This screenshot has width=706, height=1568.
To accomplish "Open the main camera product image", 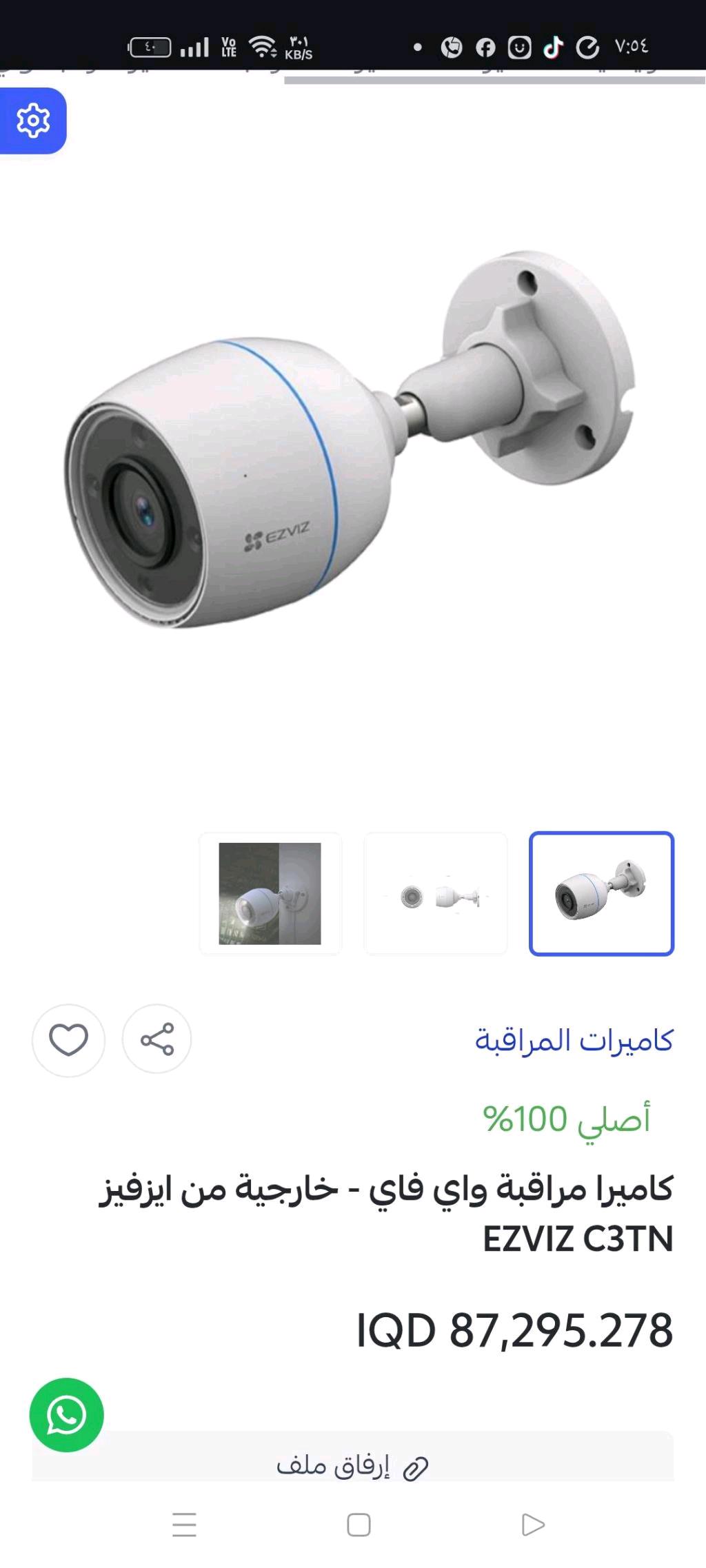I will pos(352,441).
